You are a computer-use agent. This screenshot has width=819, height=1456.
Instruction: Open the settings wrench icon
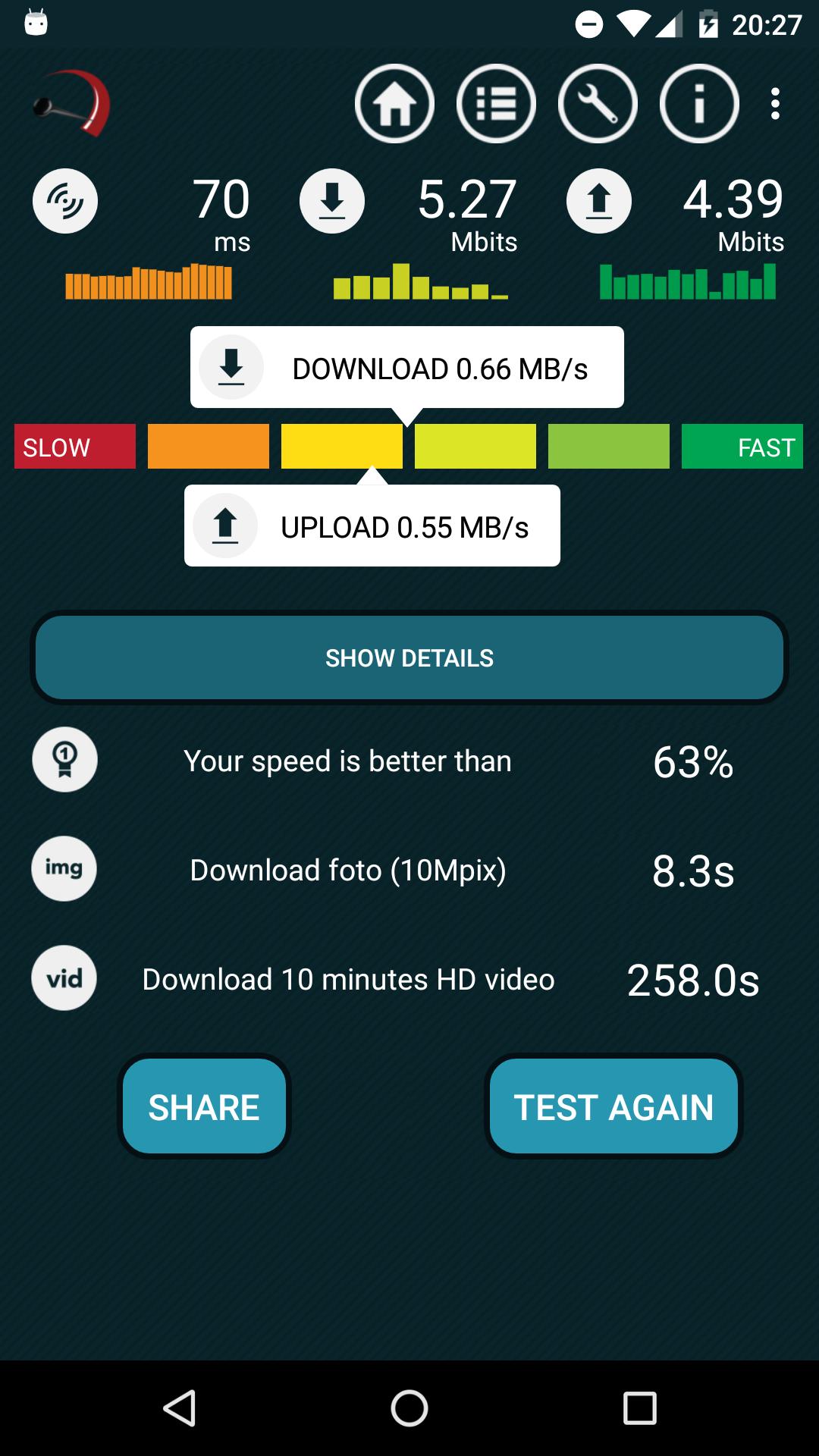pyautogui.click(x=598, y=104)
